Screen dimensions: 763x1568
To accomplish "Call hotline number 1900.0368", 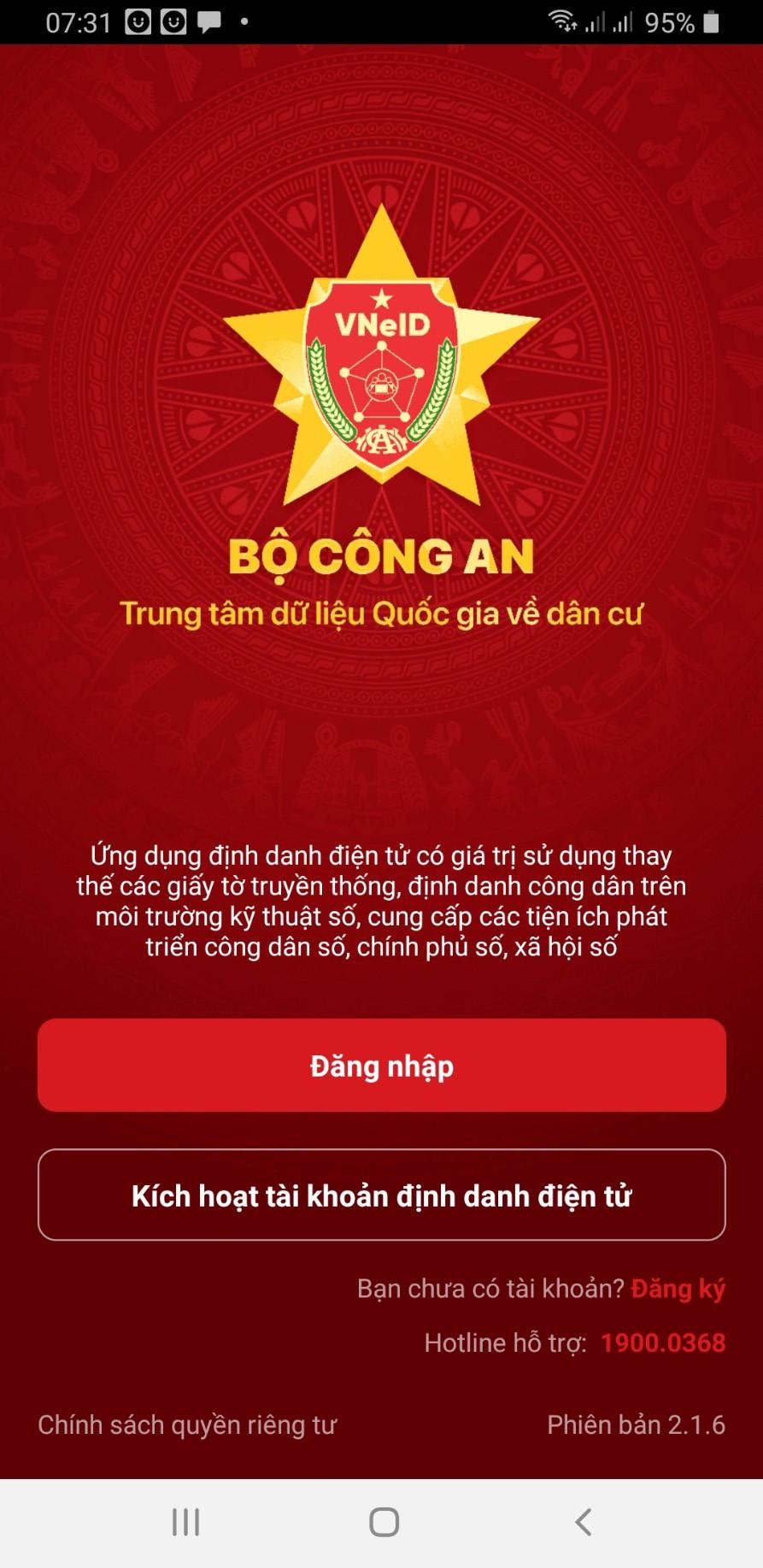I will 662,1342.
